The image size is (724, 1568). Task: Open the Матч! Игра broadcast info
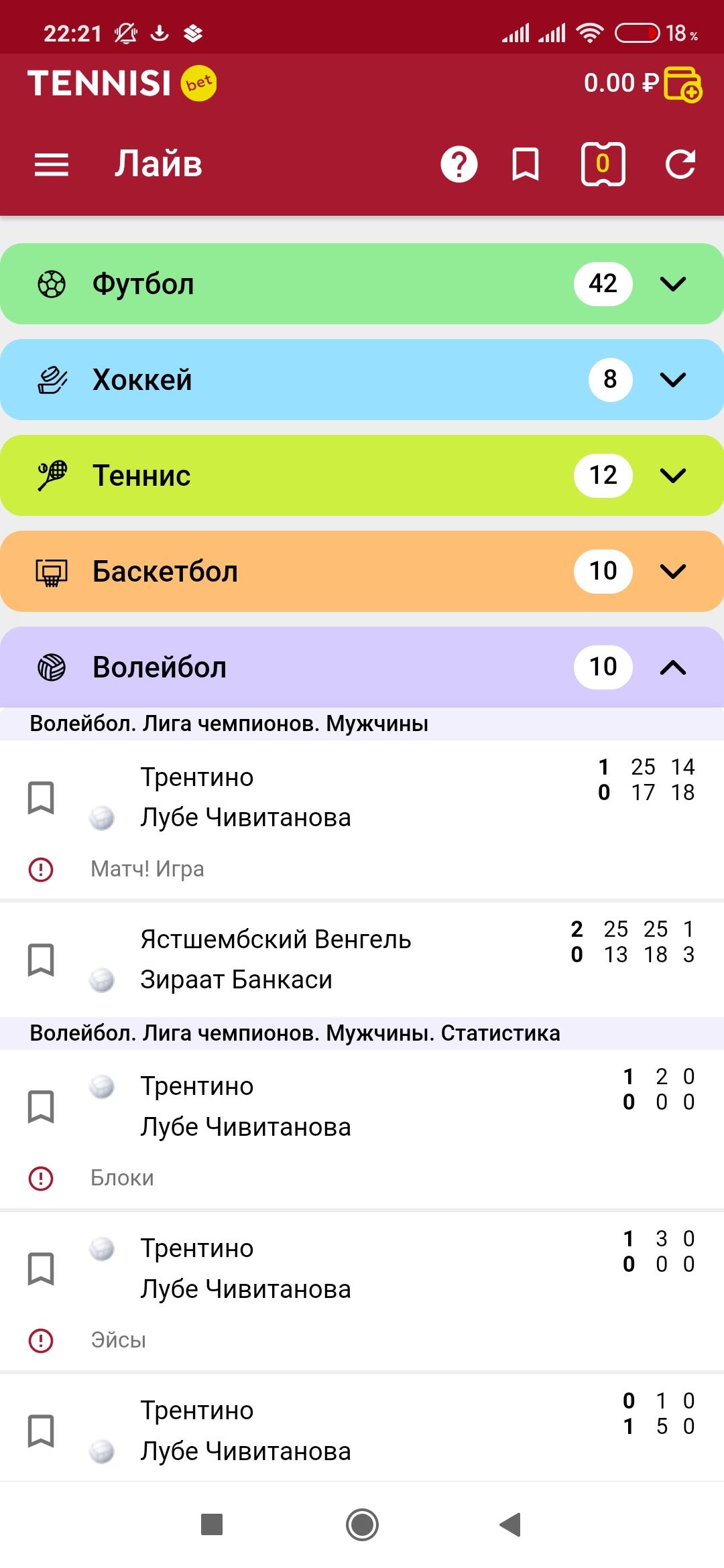pos(147,868)
